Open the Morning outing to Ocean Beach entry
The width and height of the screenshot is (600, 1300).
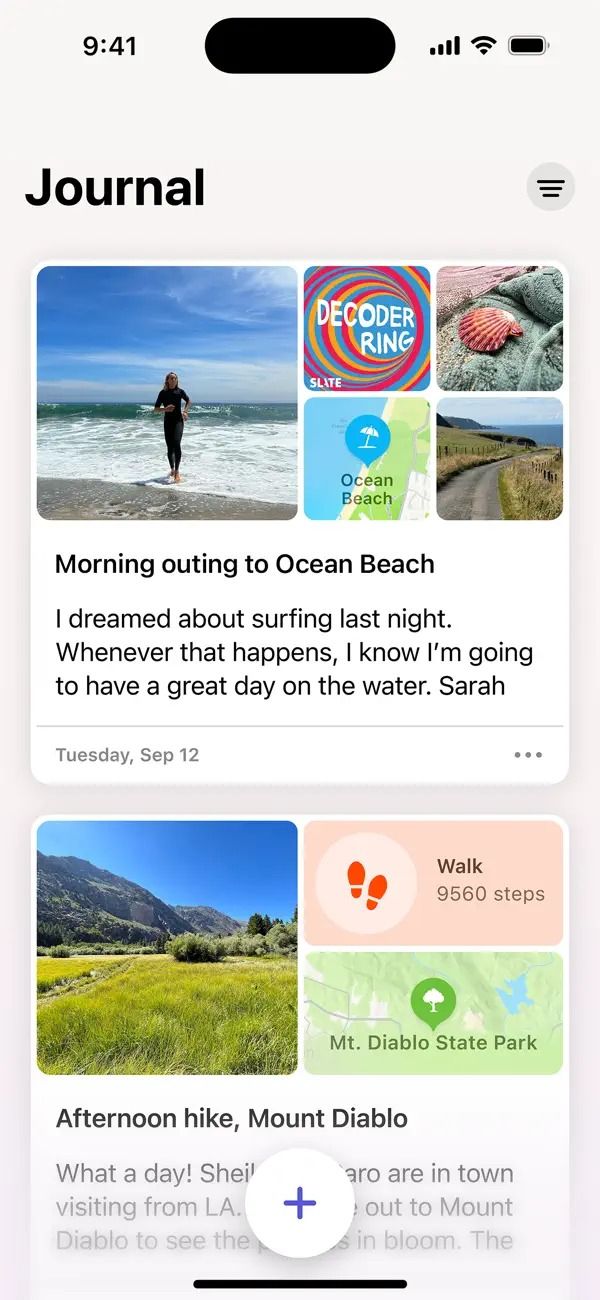(x=245, y=564)
